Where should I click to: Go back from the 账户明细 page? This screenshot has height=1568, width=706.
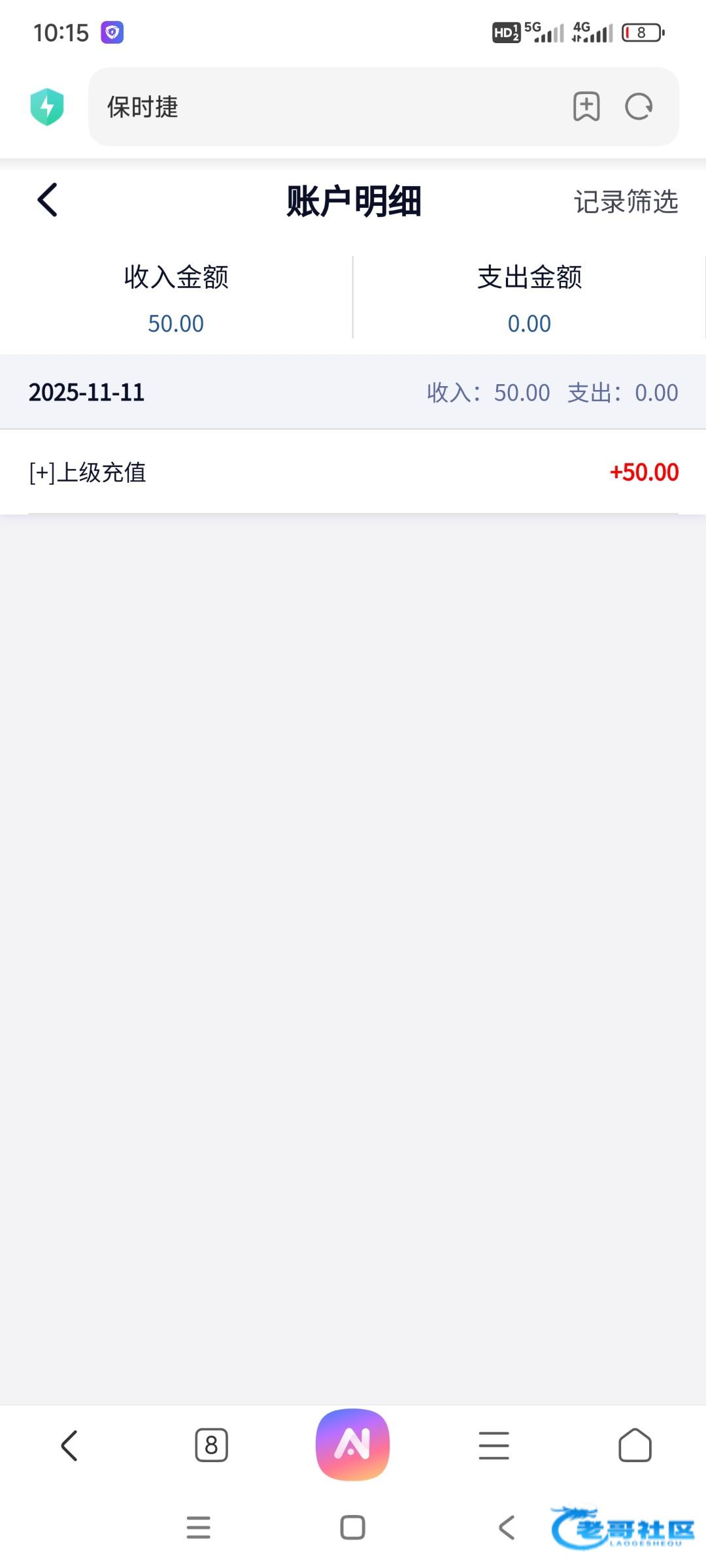(x=48, y=200)
